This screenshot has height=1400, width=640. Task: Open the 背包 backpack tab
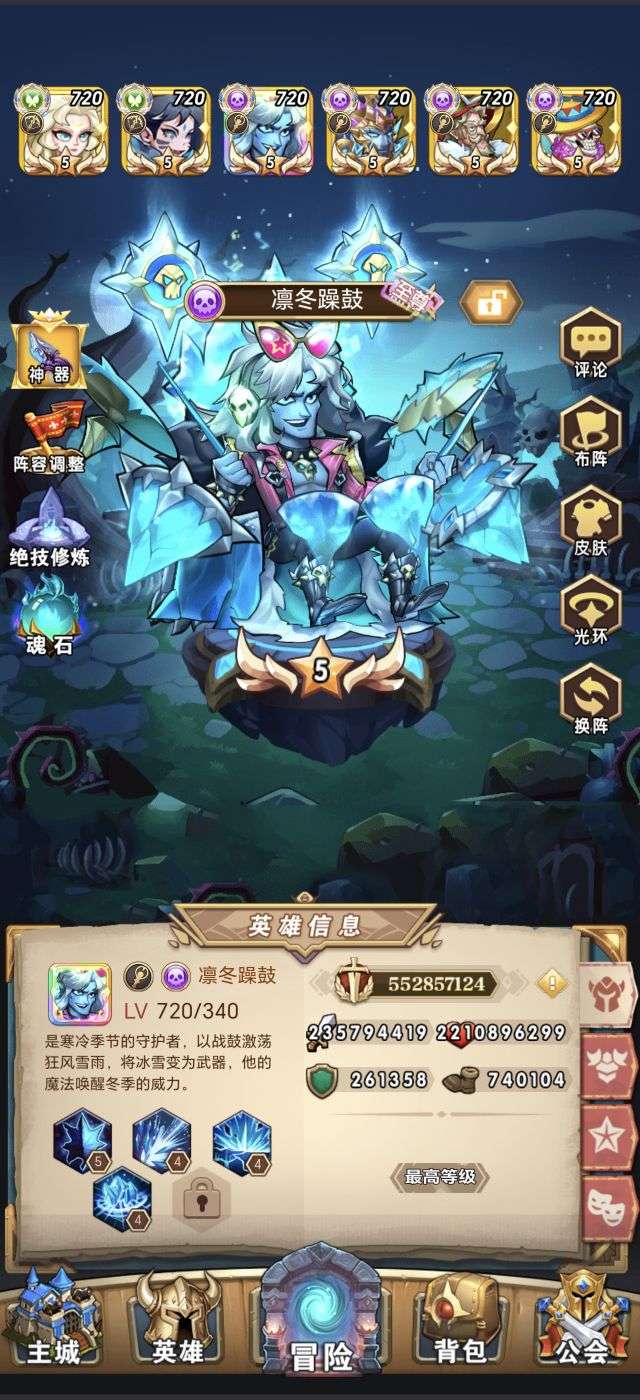pos(460,1320)
